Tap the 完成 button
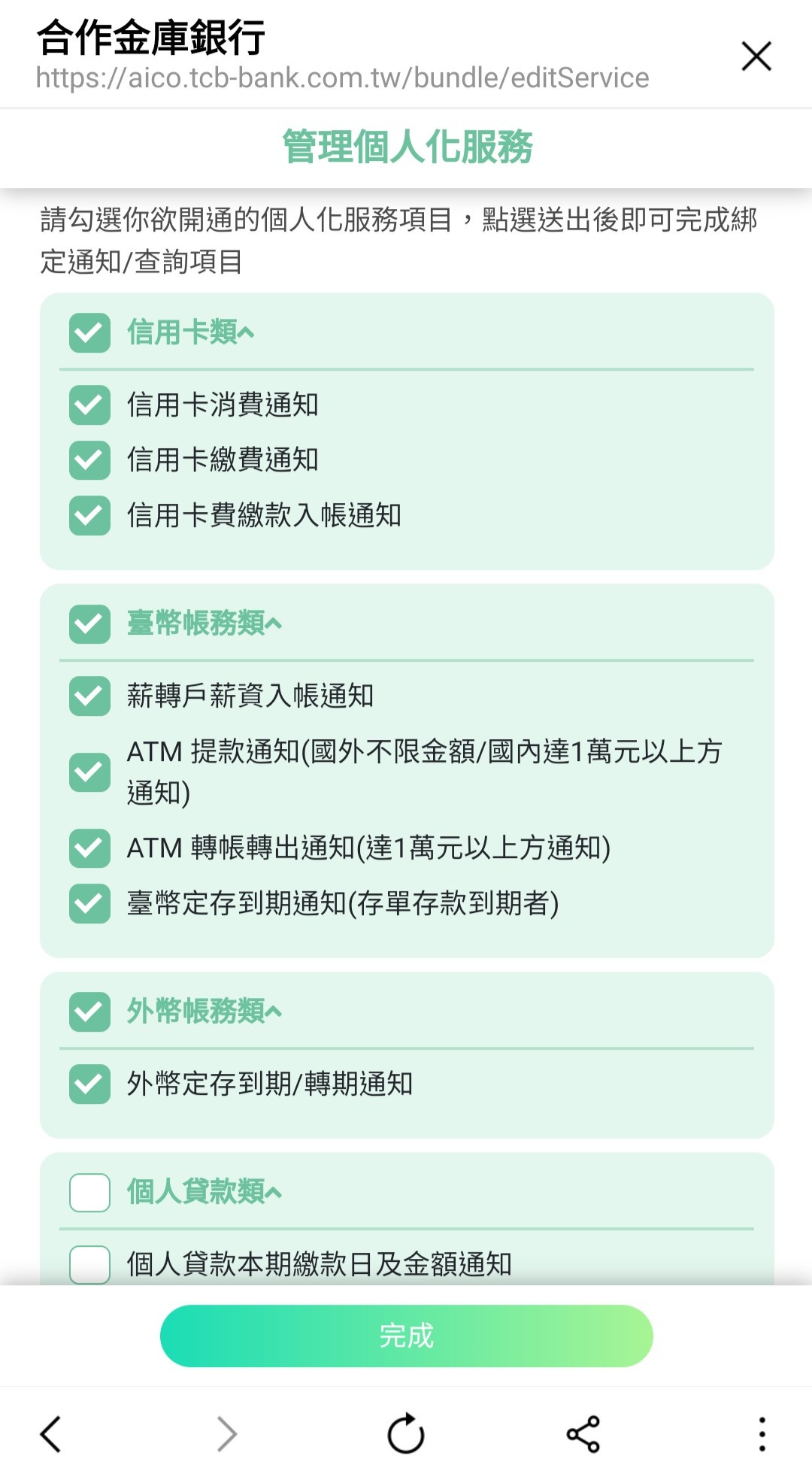The width and height of the screenshot is (812, 1483). pyautogui.click(x=406, y=1336)
